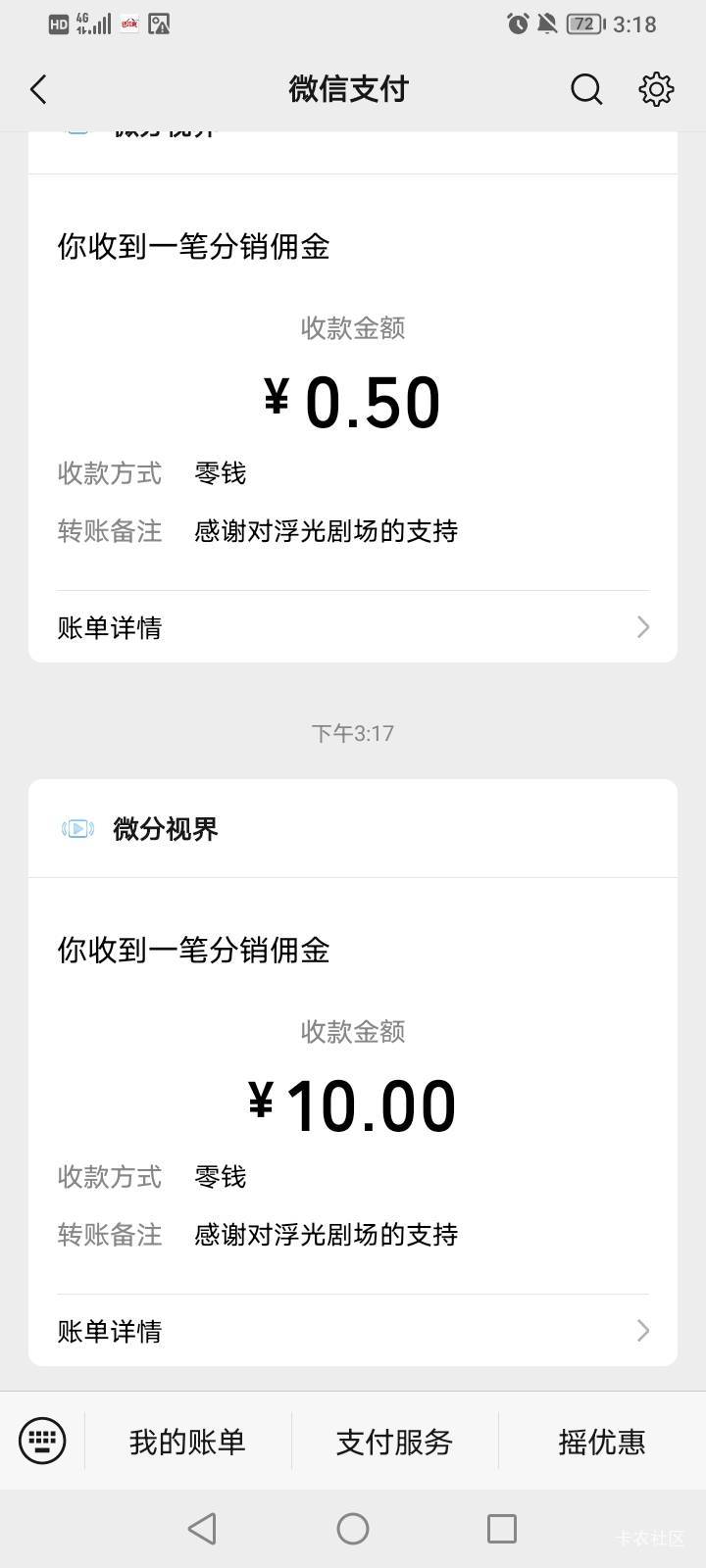Screen dimensions: 706x1568
Task: Open the 微分视界 account header
Action: [x=165, y=829]
